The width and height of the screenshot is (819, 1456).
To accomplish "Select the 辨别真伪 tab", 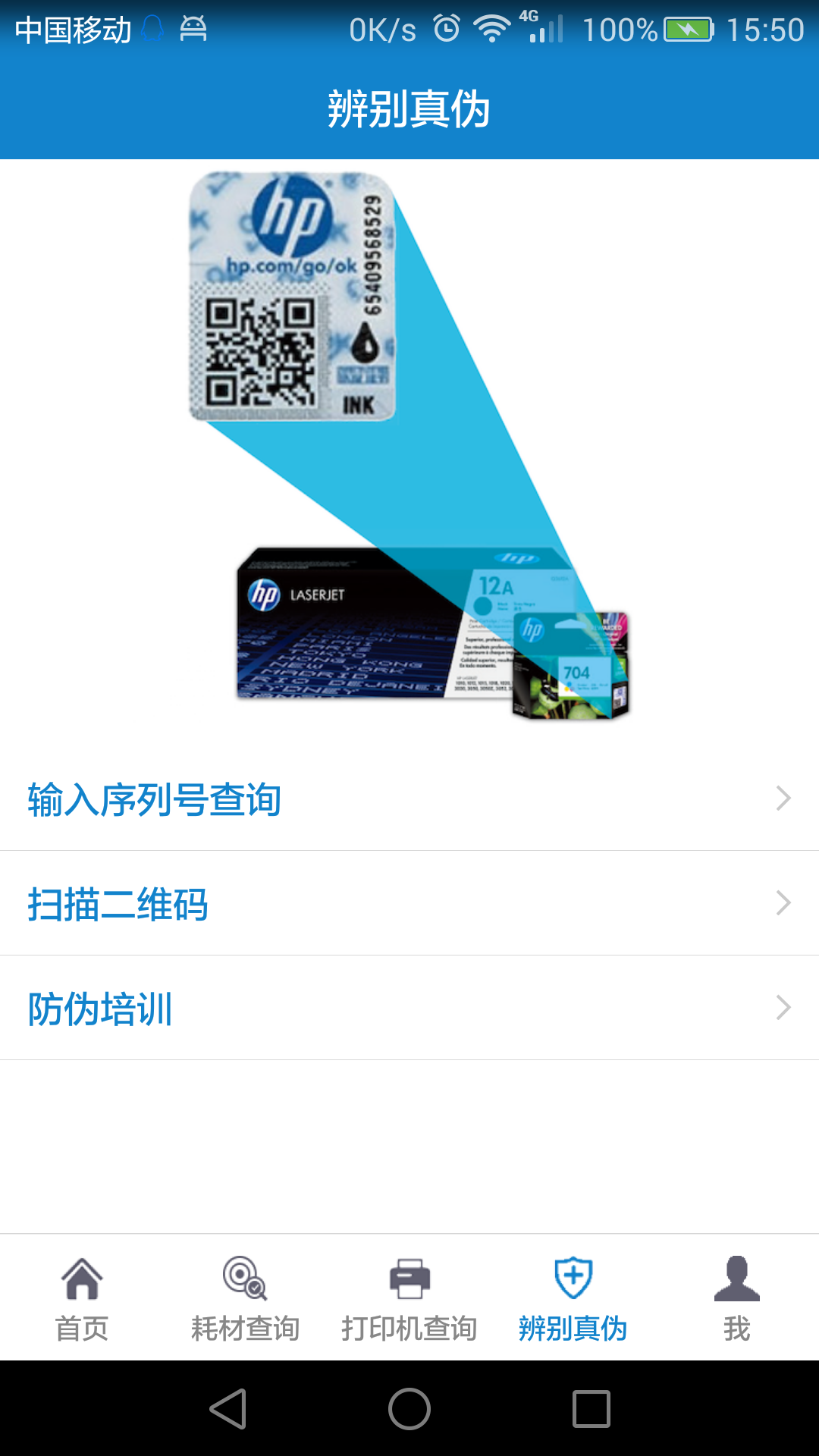I will (x=573, y=1298).
